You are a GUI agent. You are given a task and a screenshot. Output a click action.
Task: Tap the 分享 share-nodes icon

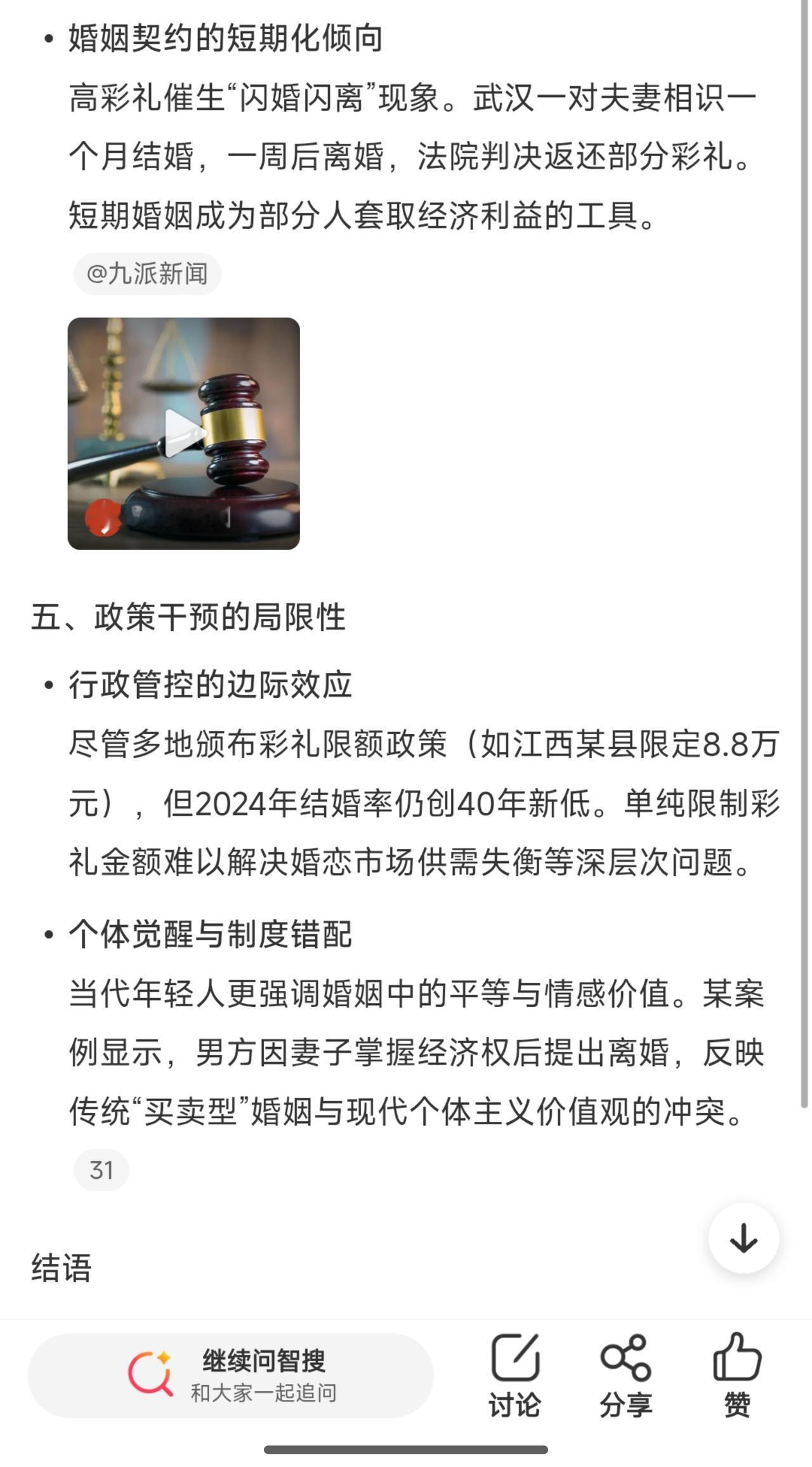pos(625,1358)
